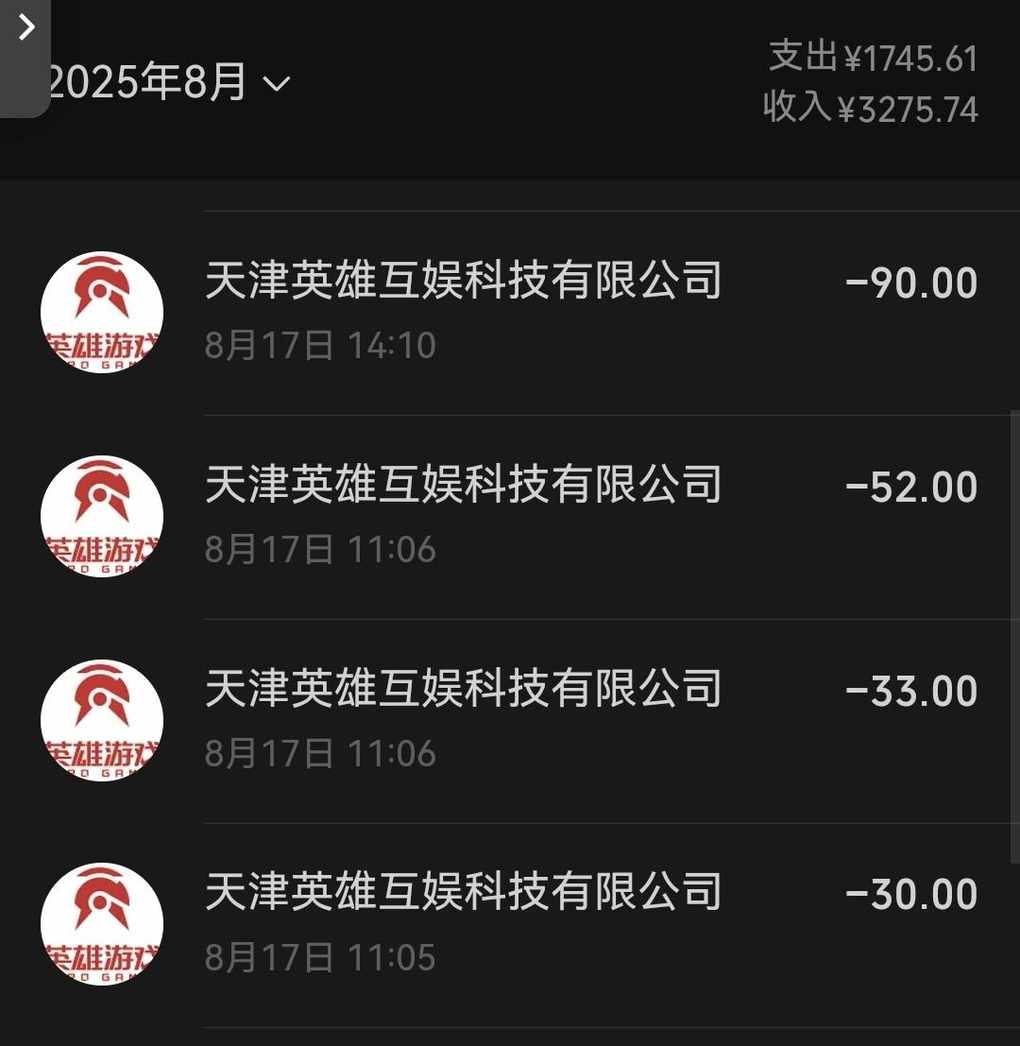Screen dimensions: 1020x1046
Task: Open the 2025年8月 month picker
Action: click(168, 84)
